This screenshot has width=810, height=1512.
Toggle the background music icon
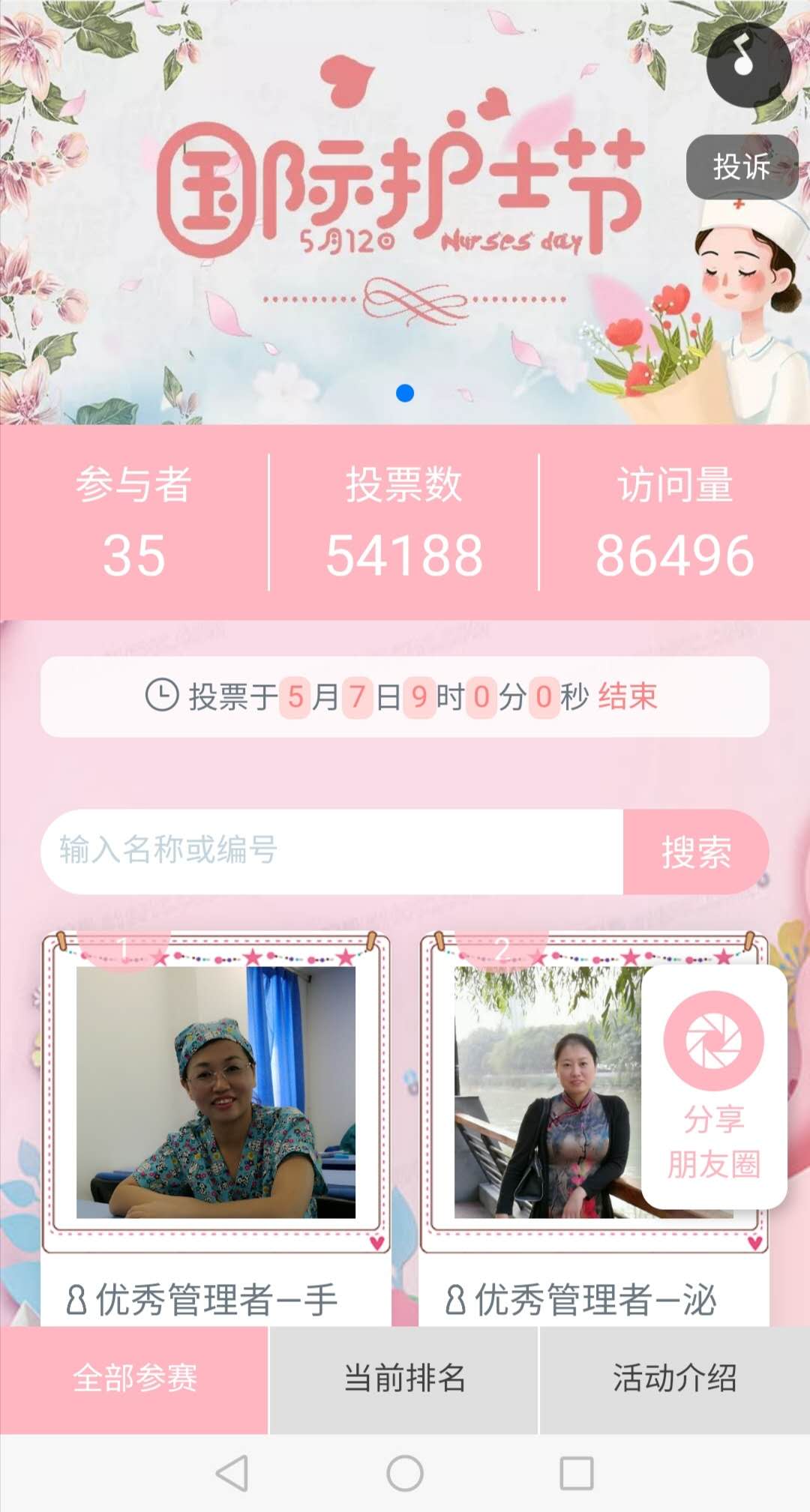click(x=748, y=65)
